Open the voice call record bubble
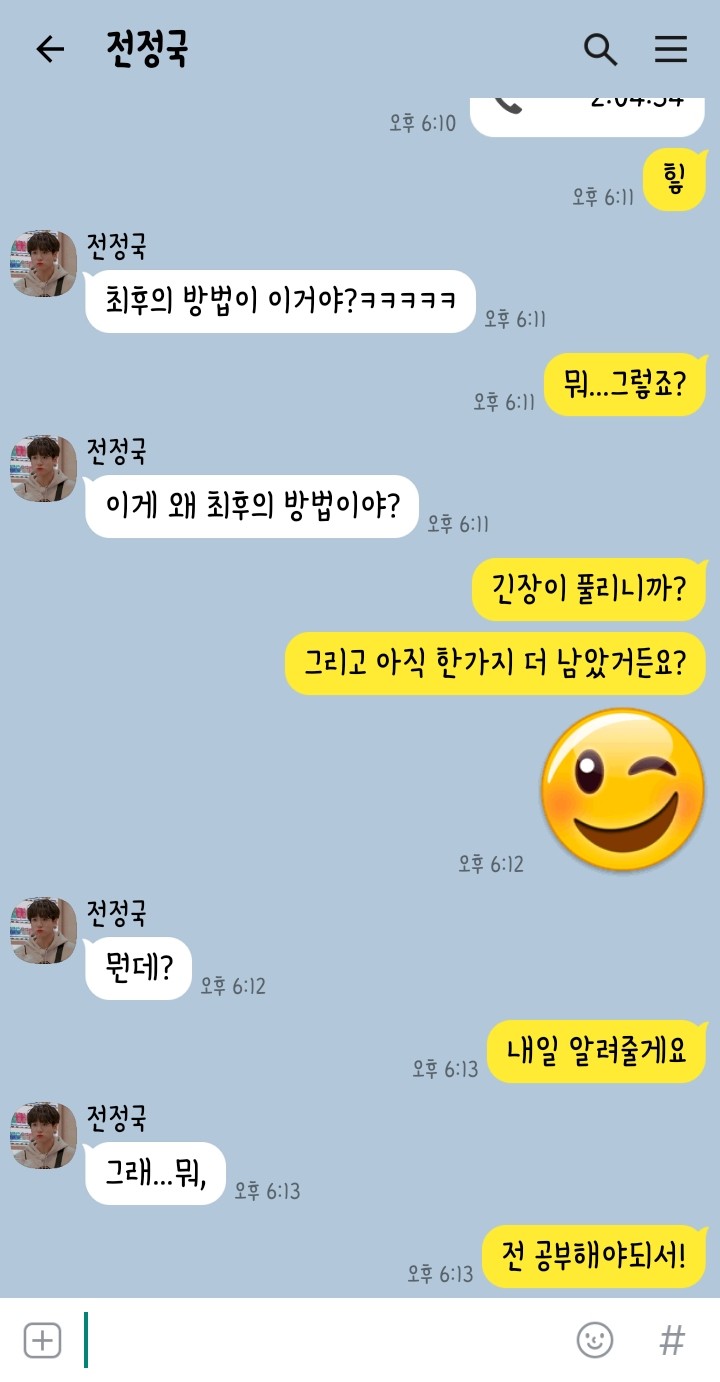Image resolution: width=720 pixels, height=1382 pixels. click(x=587, y=114)
